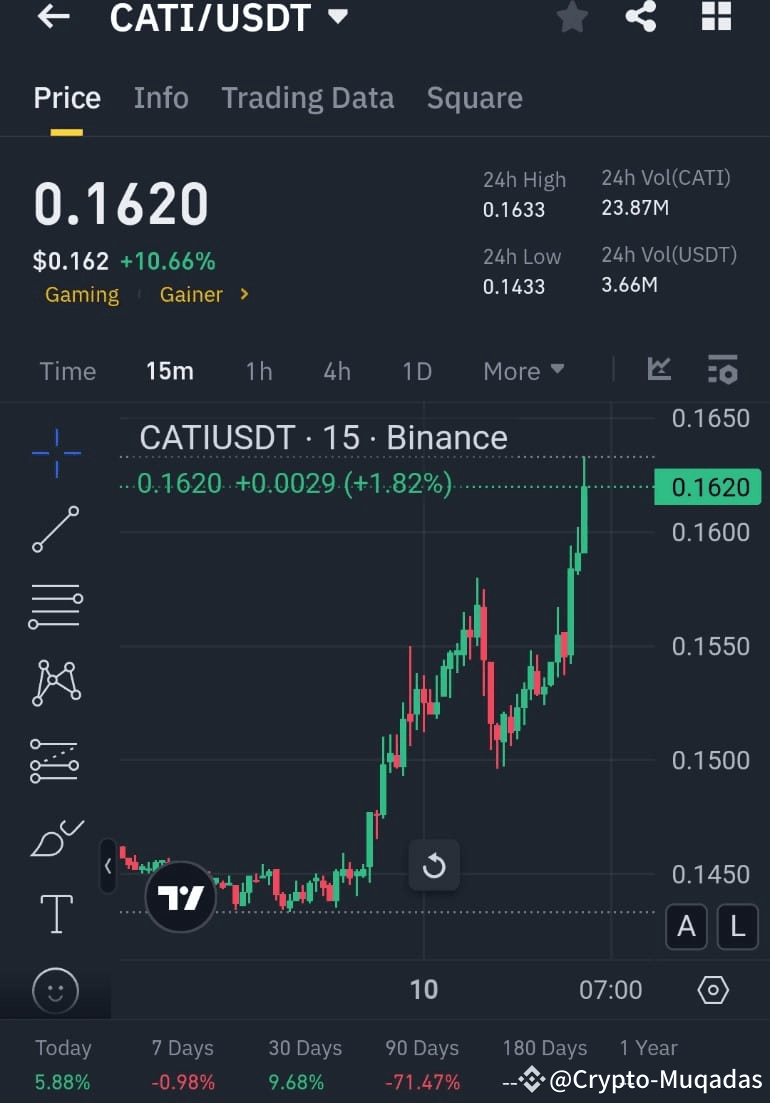Viewport: 770px width, 1103px height.
Task: Toggle log scale with the L button
Action: tap(737, 927)
